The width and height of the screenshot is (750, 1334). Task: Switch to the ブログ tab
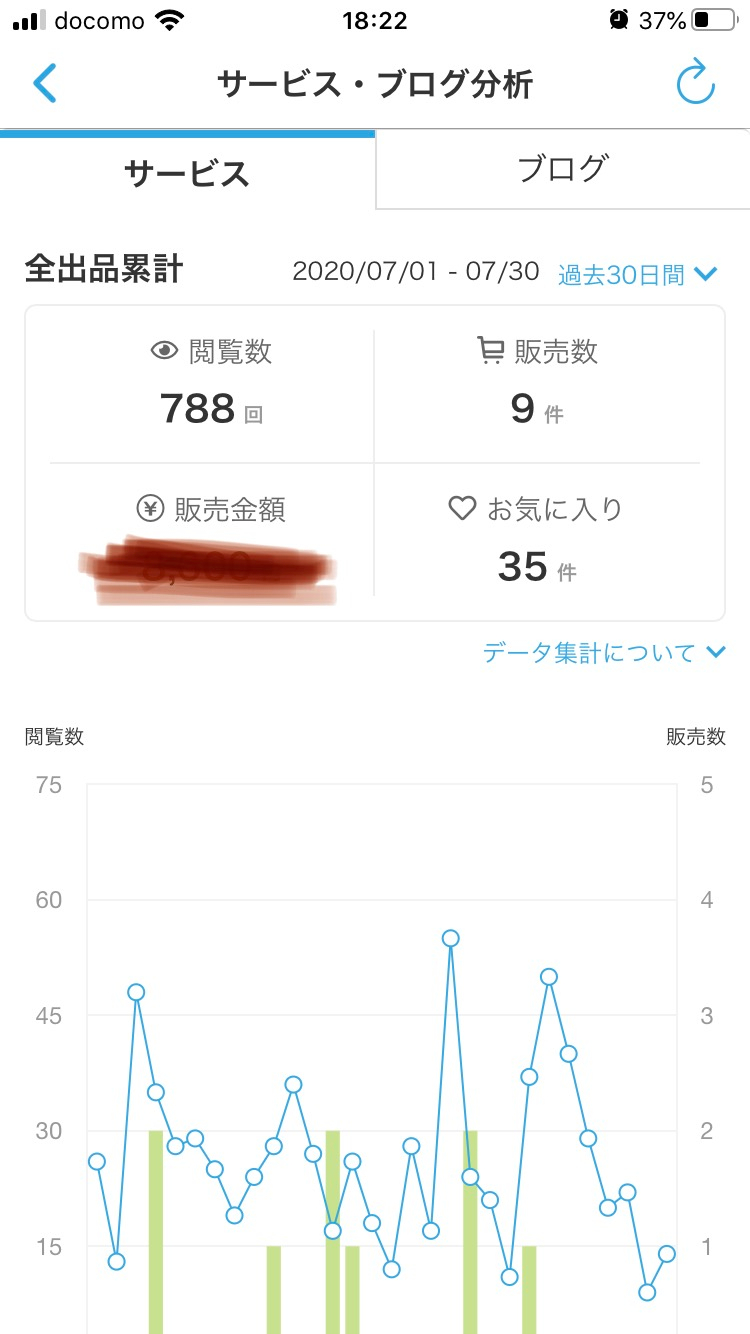pos(562,169)
